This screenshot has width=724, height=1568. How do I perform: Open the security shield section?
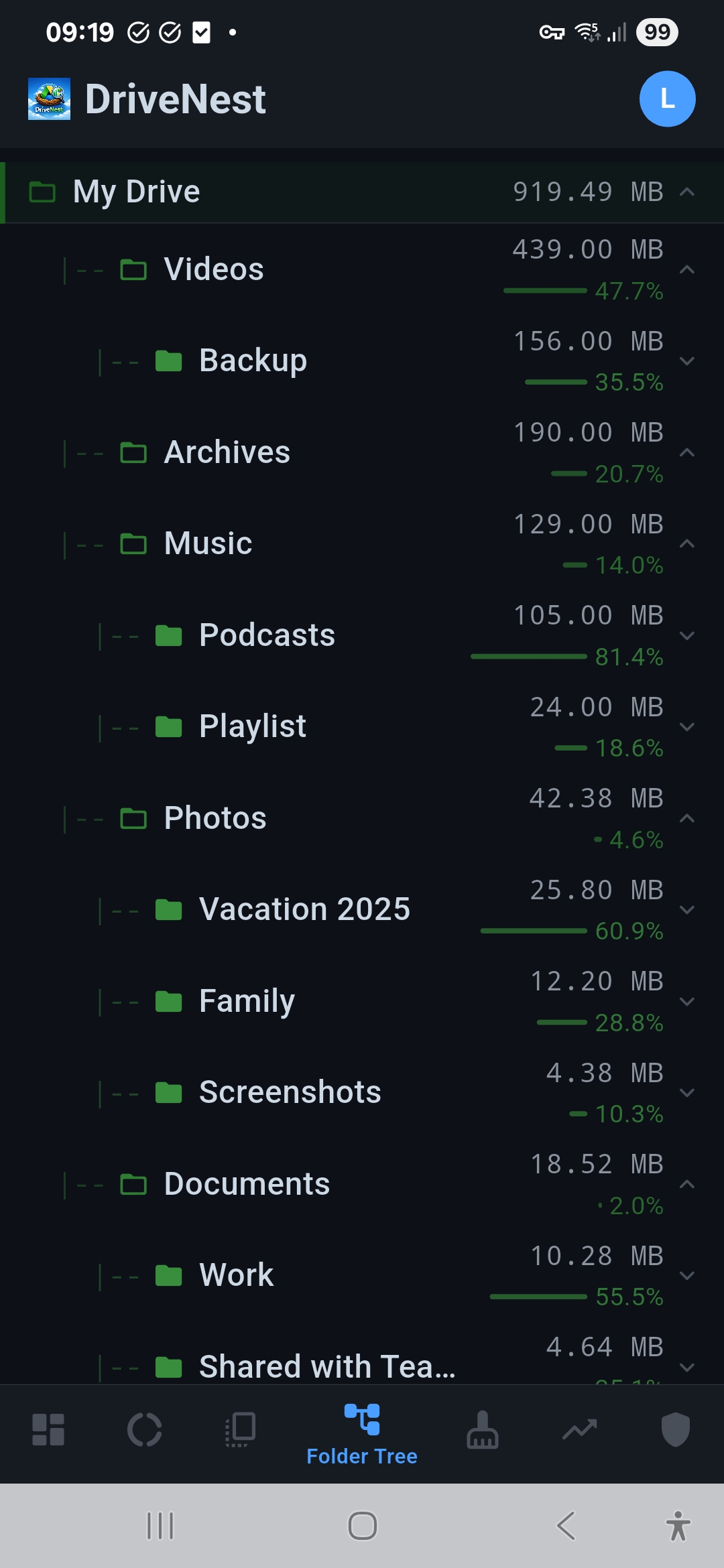tap(675, 1429)
